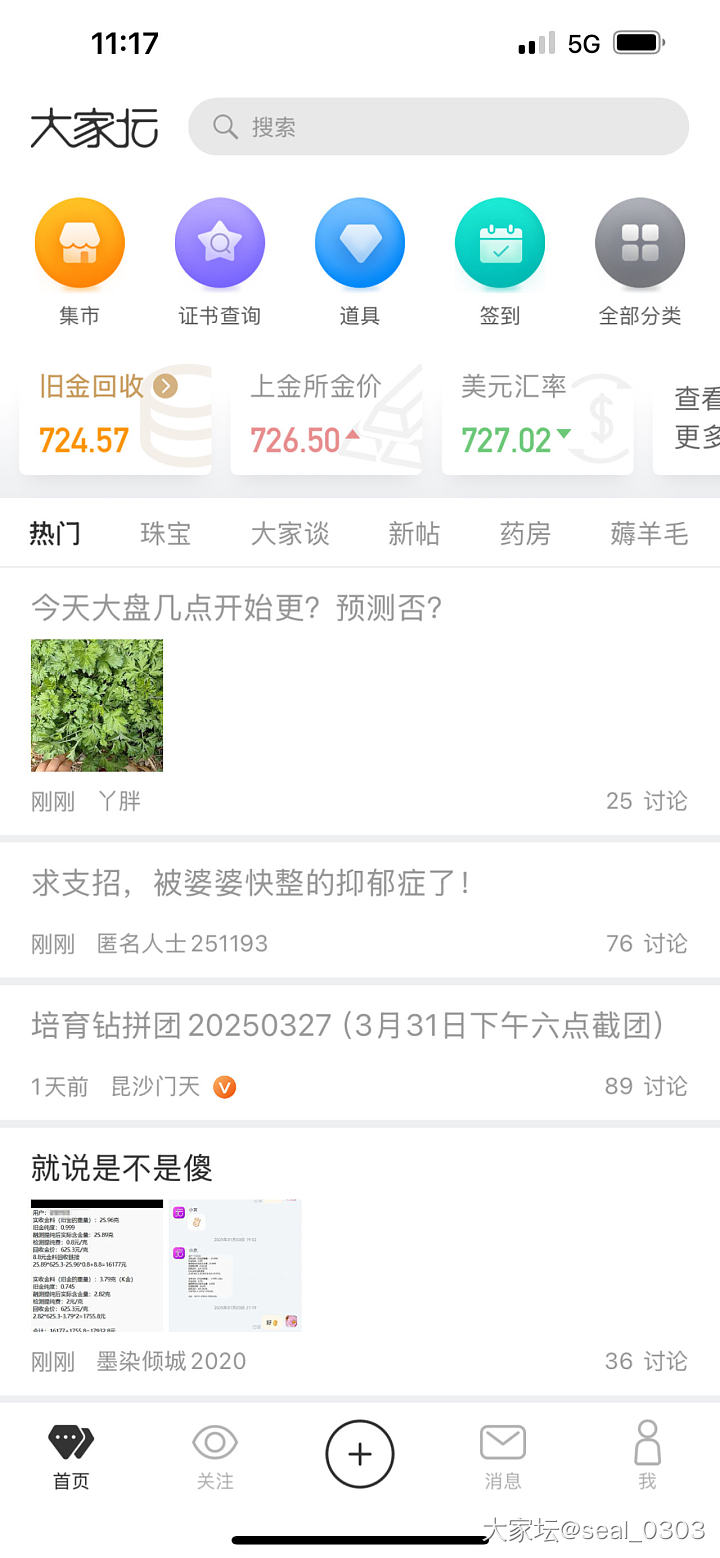Open the 消息 messages tab
Viewport: 720px width, 1558px height.
[503, 1456]
